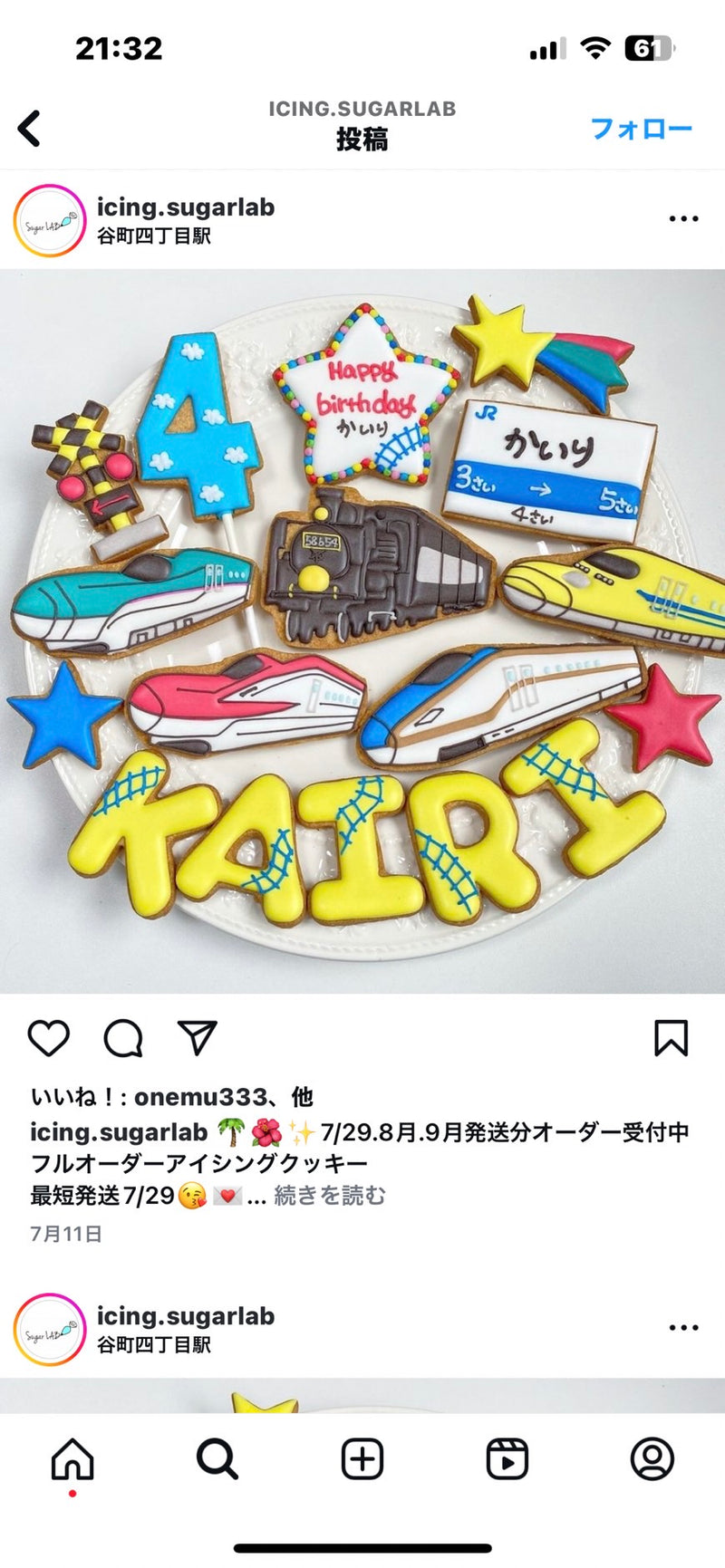Open the Reels tab
Screen dimensions: 725x1568
[x=507, y=1459]
